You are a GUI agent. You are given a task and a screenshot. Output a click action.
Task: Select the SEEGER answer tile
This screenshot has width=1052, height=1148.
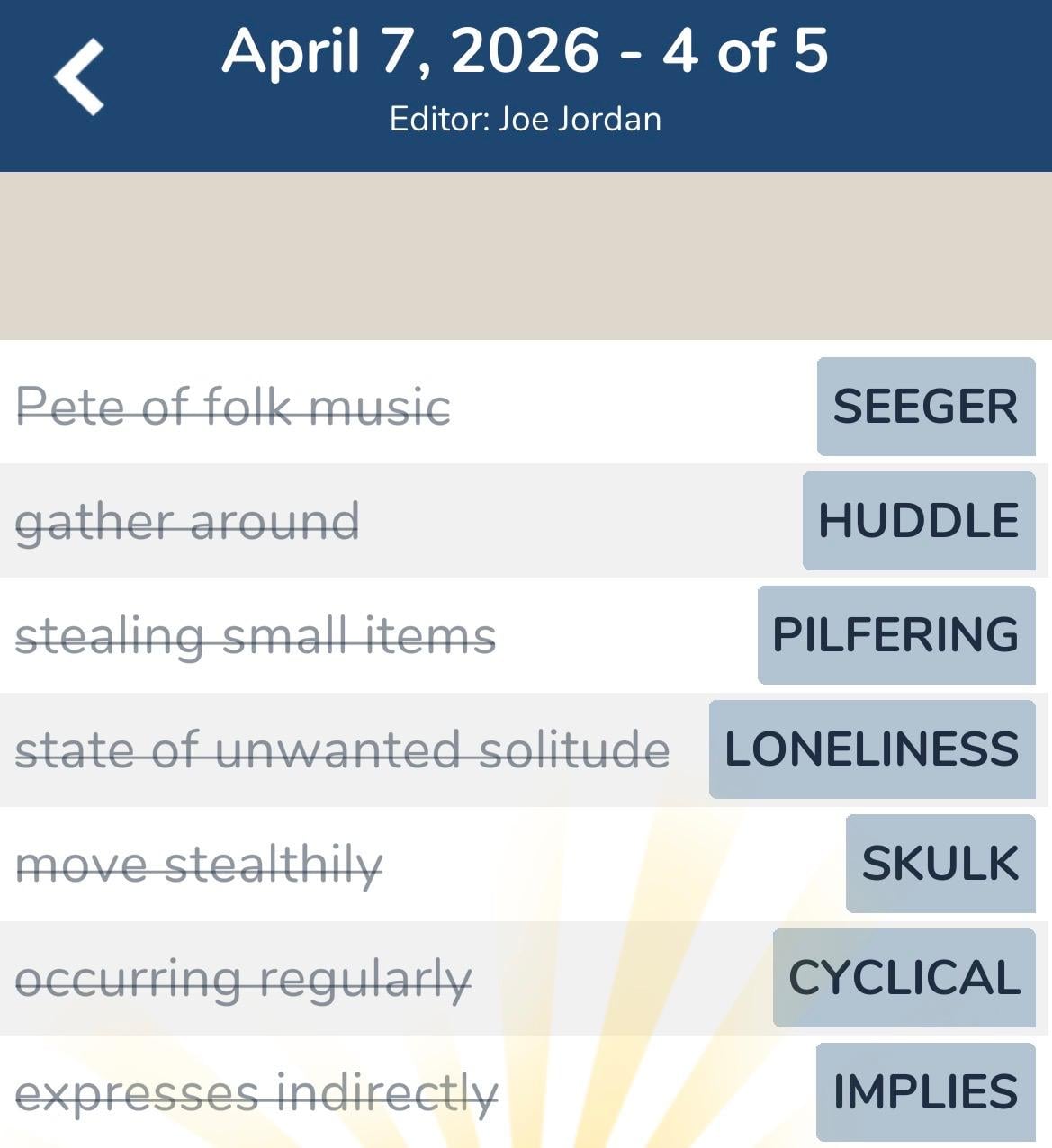coord(925,408)
